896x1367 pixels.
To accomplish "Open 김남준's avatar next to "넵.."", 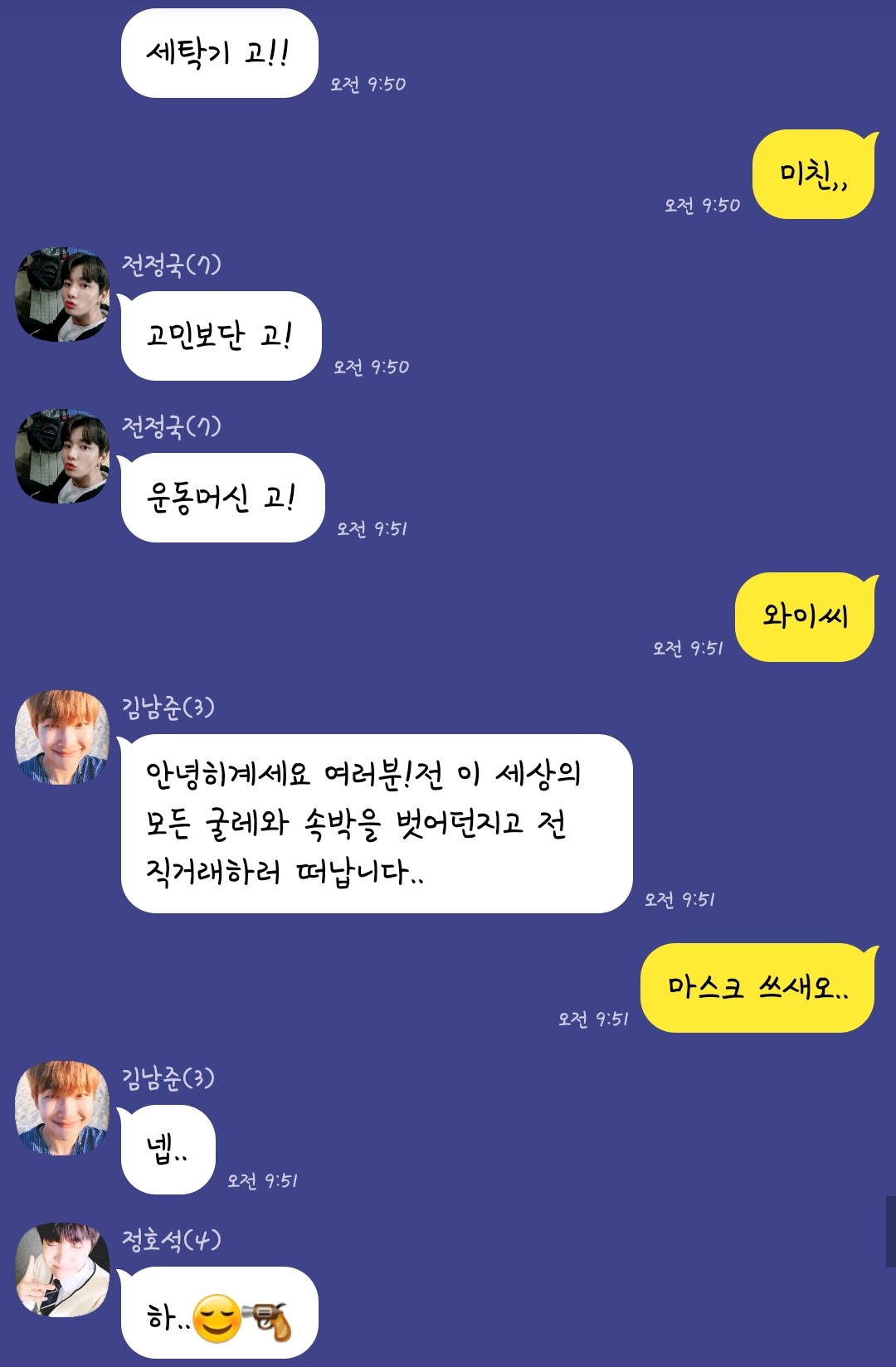I will 63,1108.
